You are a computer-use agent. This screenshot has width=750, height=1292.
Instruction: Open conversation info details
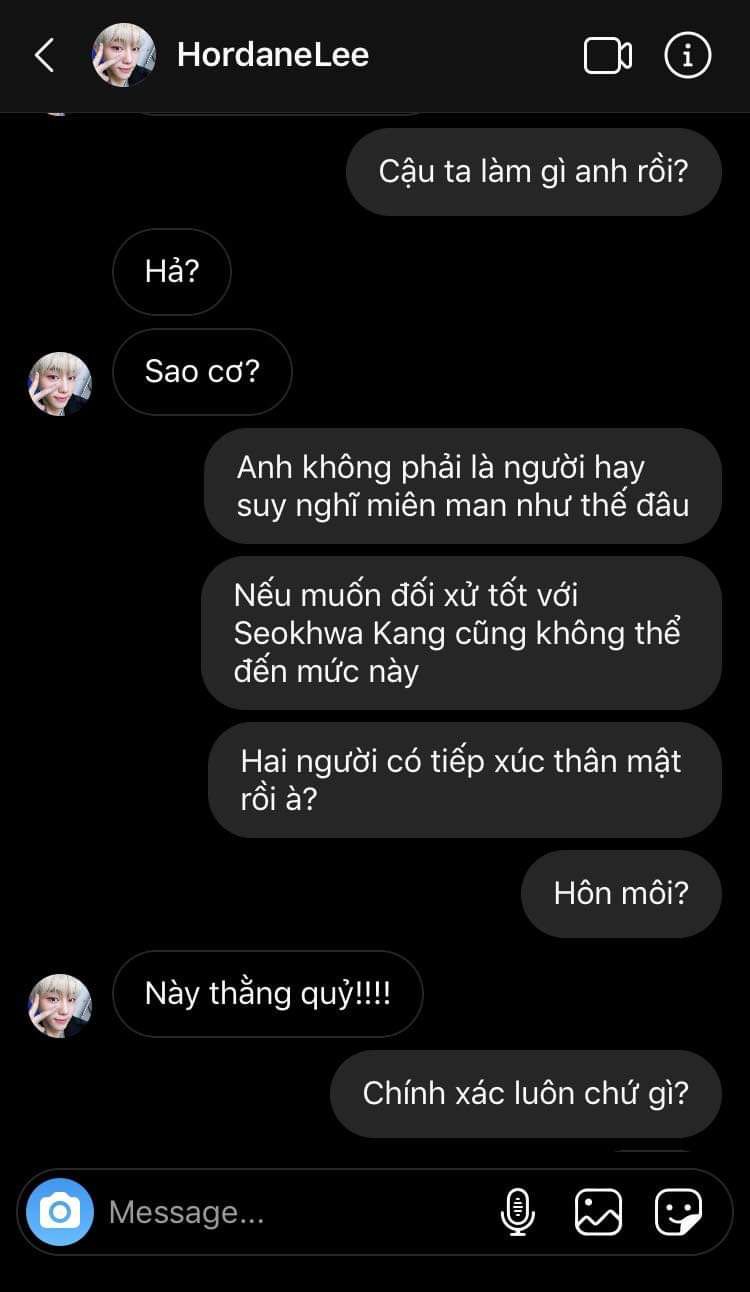click(x=687, y=56)
